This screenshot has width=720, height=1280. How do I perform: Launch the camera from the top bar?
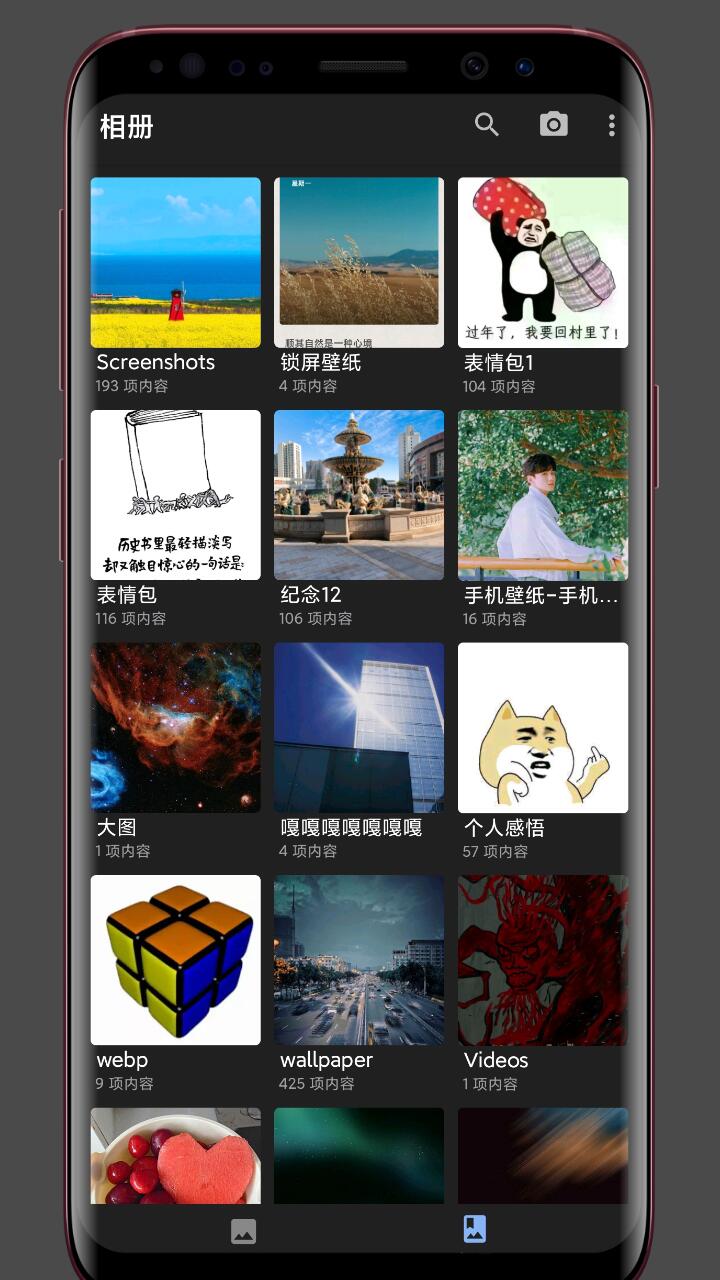(x=553, y=125)
